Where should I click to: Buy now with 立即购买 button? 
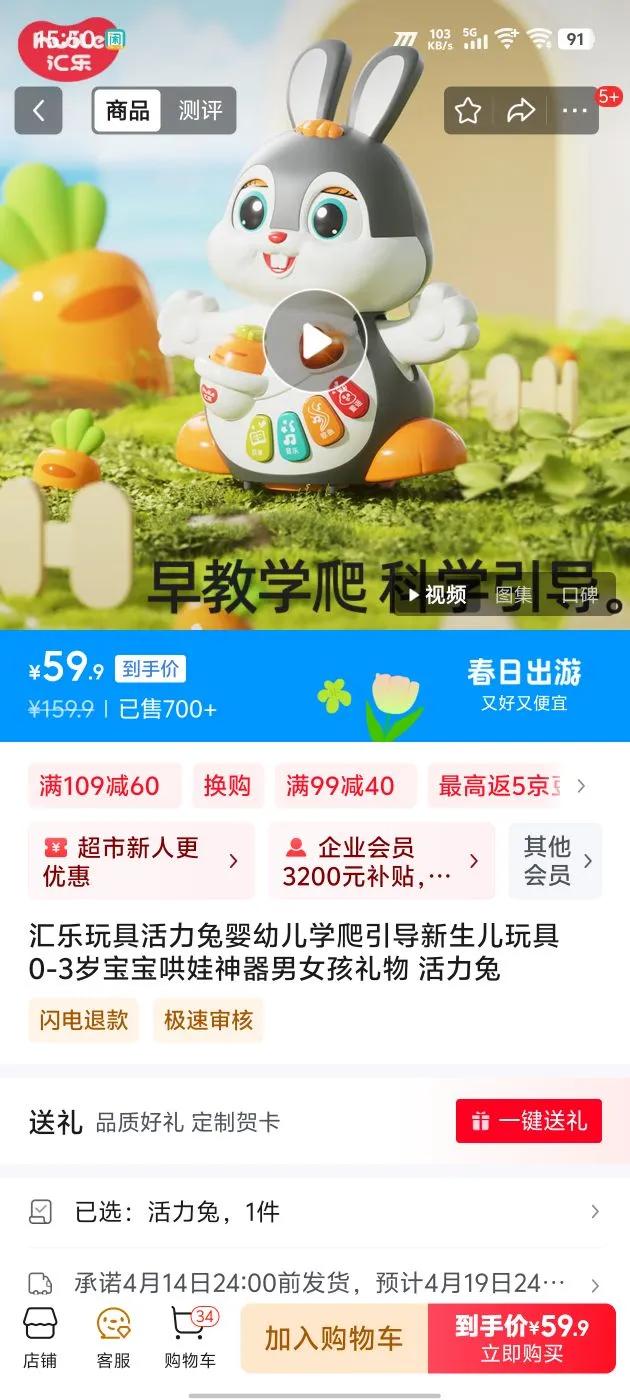pos(522,1338)
